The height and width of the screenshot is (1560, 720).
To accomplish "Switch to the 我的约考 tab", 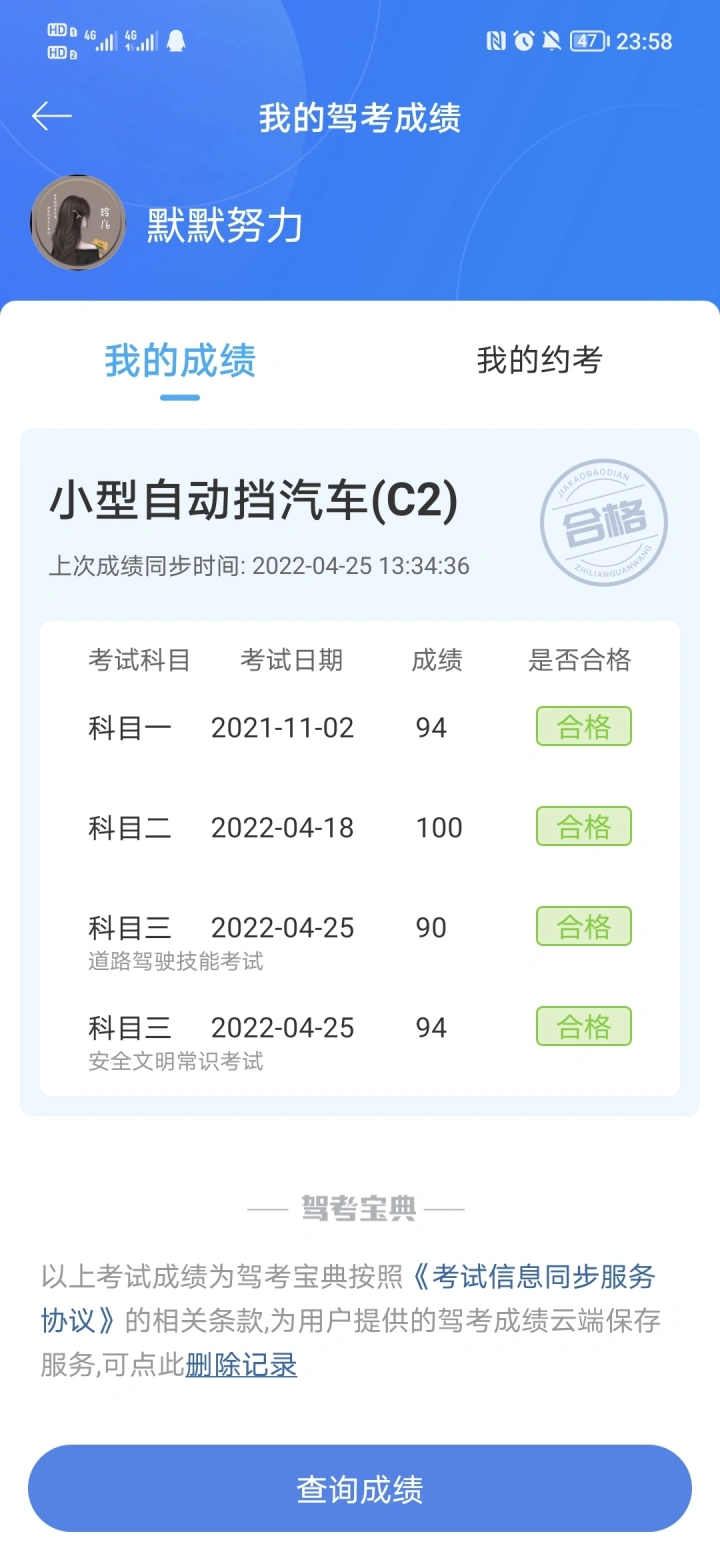I will coord(539,360).
